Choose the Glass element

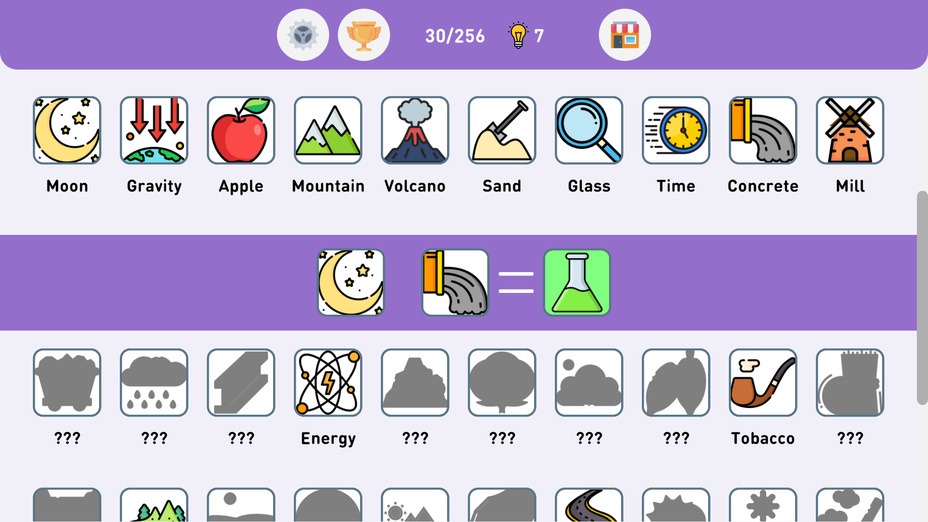589,131
